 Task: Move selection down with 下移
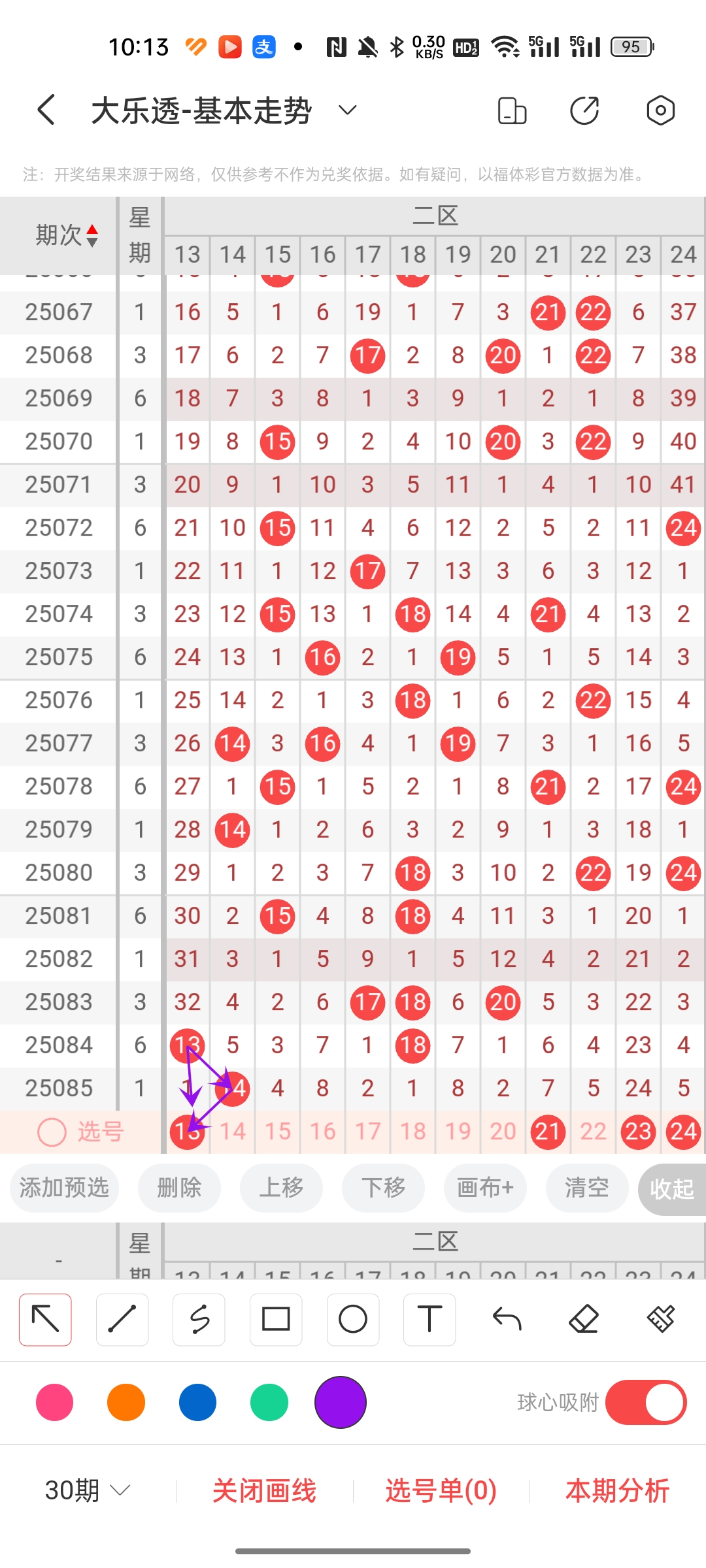coord(383,1187)
